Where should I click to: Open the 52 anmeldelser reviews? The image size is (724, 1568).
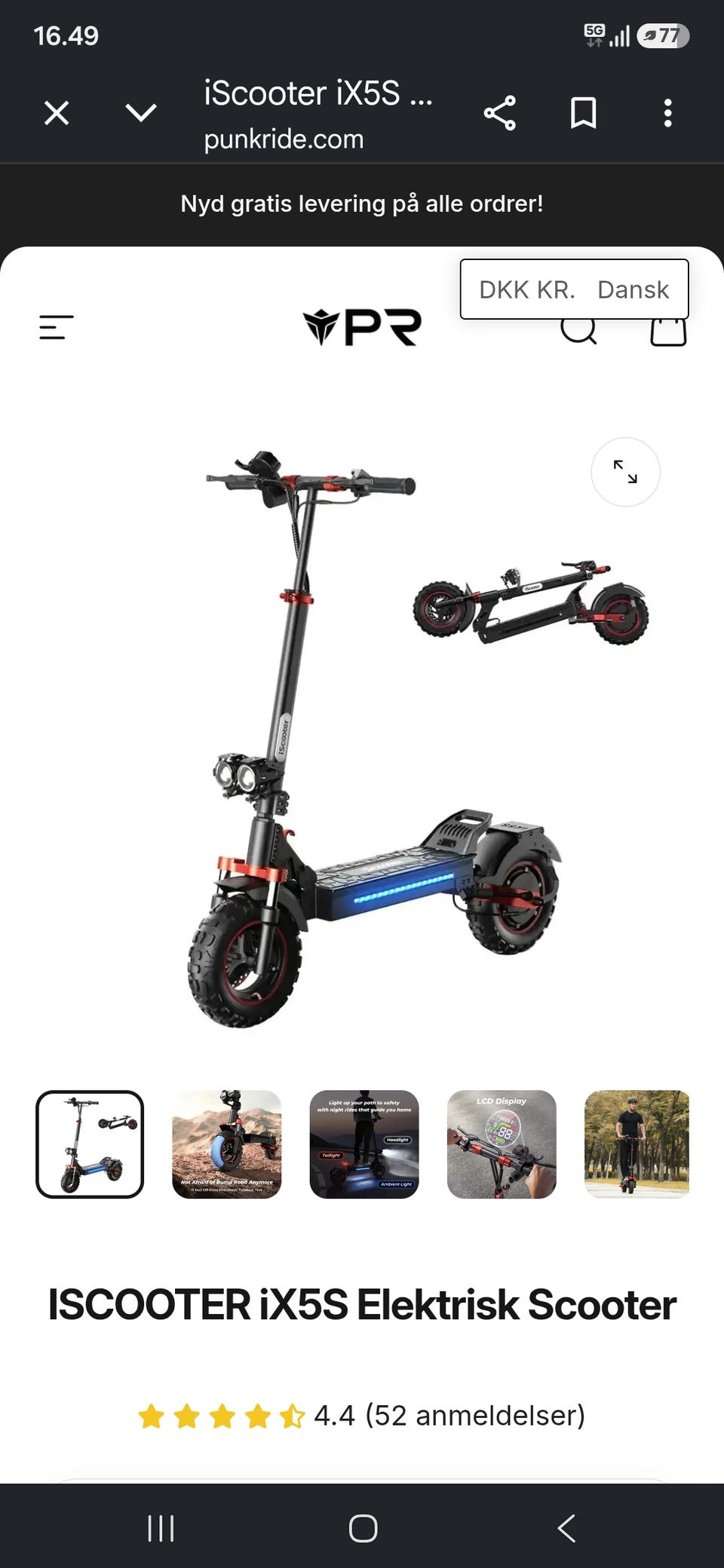coord(475,1416)
